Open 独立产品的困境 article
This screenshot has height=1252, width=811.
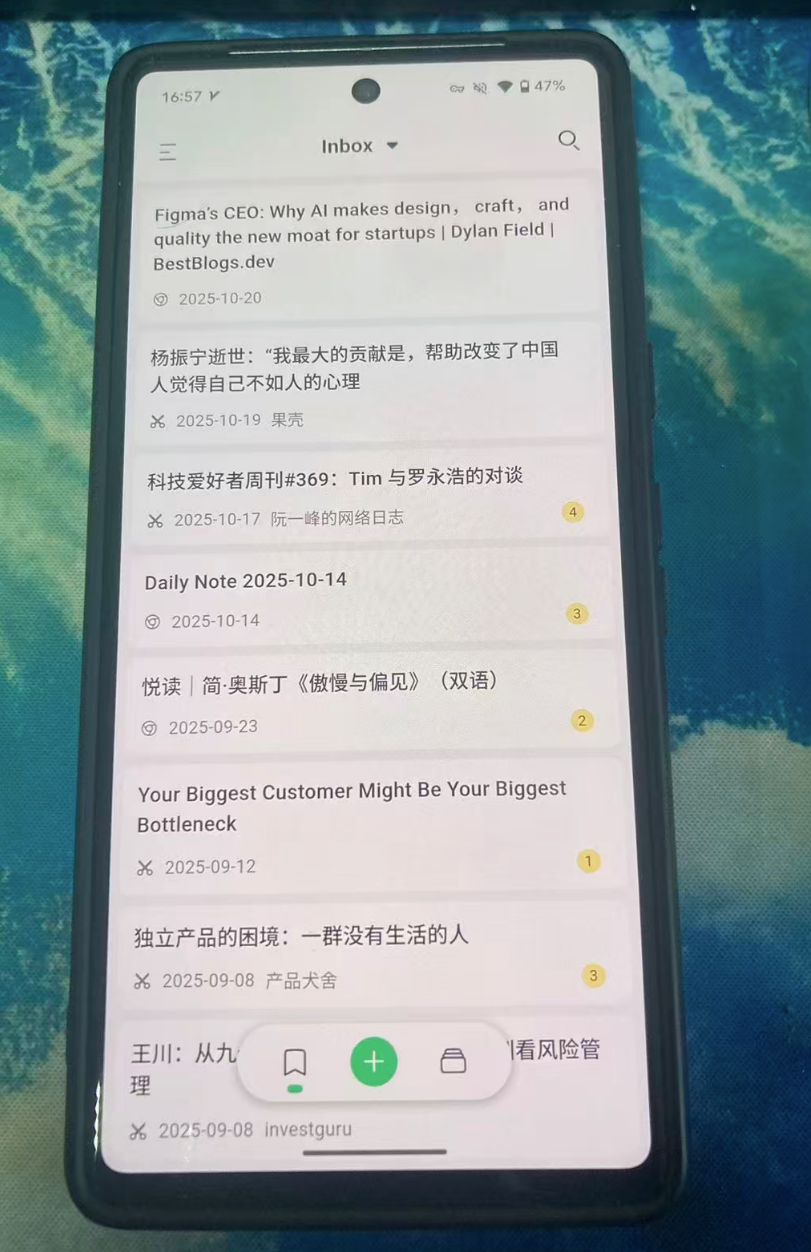point(301,936)
